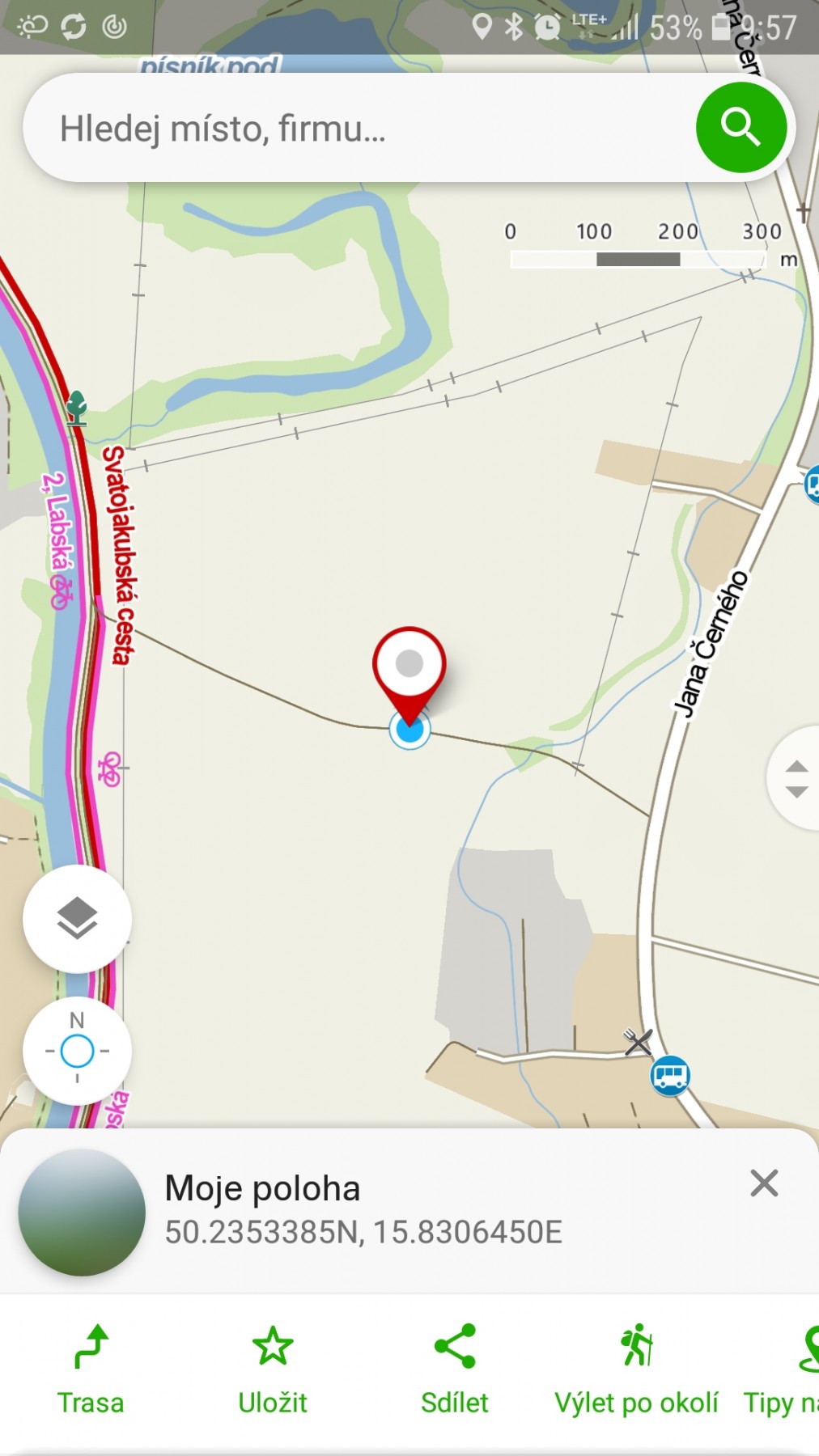Viewport: 819px width, 1456px height.
Task: Center map on my location with compass button
Action: [78, 1051]
